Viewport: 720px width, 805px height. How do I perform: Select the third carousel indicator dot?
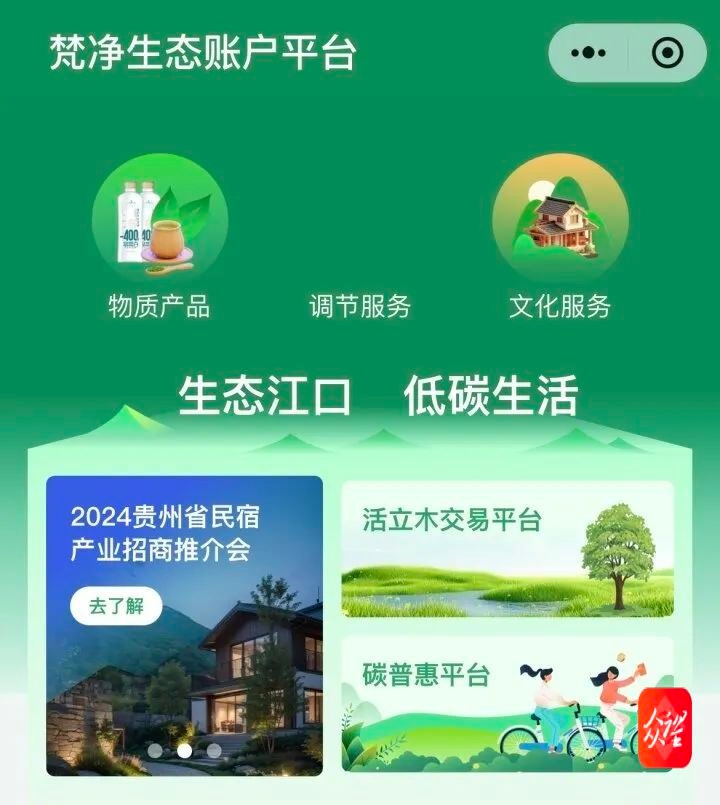[x=214, y=749]
